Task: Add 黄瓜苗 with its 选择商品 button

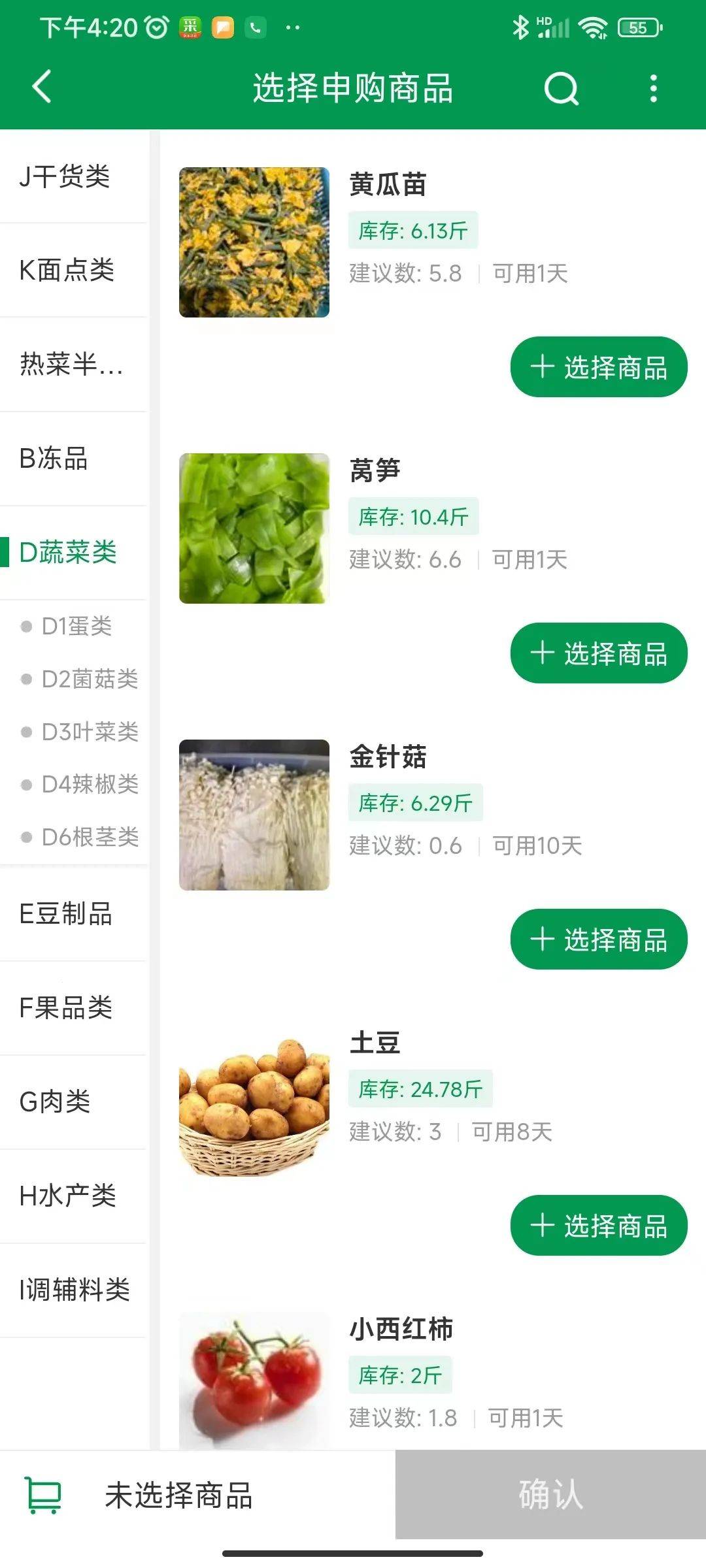Action: coord(598,367)
